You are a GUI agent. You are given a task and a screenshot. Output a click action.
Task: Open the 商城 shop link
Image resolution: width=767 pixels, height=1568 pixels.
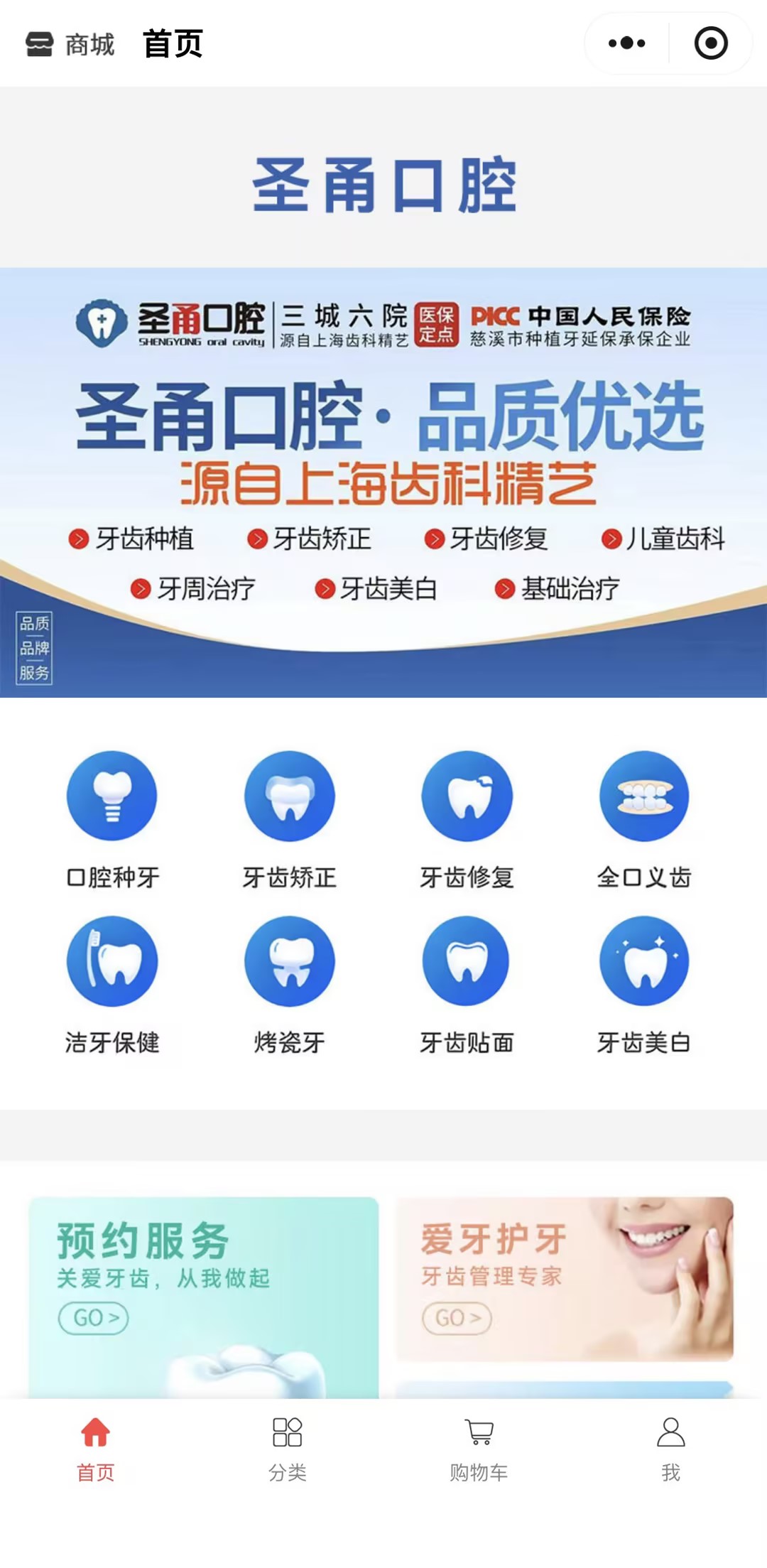pyautogui.click(x=70, y=44)
